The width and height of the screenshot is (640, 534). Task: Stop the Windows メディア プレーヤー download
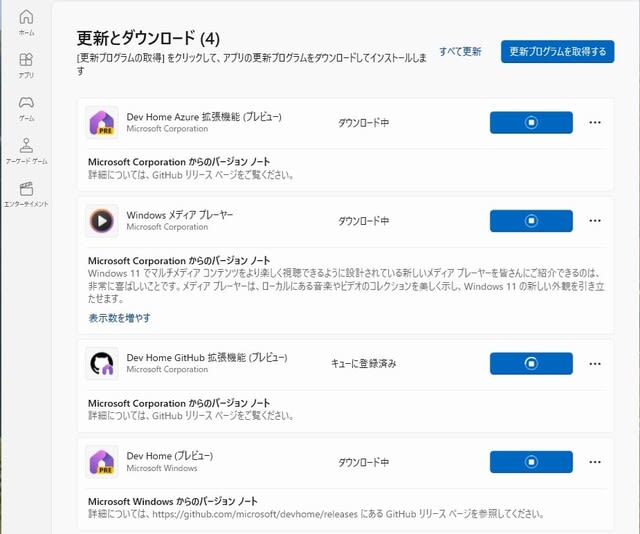[531, 221]
